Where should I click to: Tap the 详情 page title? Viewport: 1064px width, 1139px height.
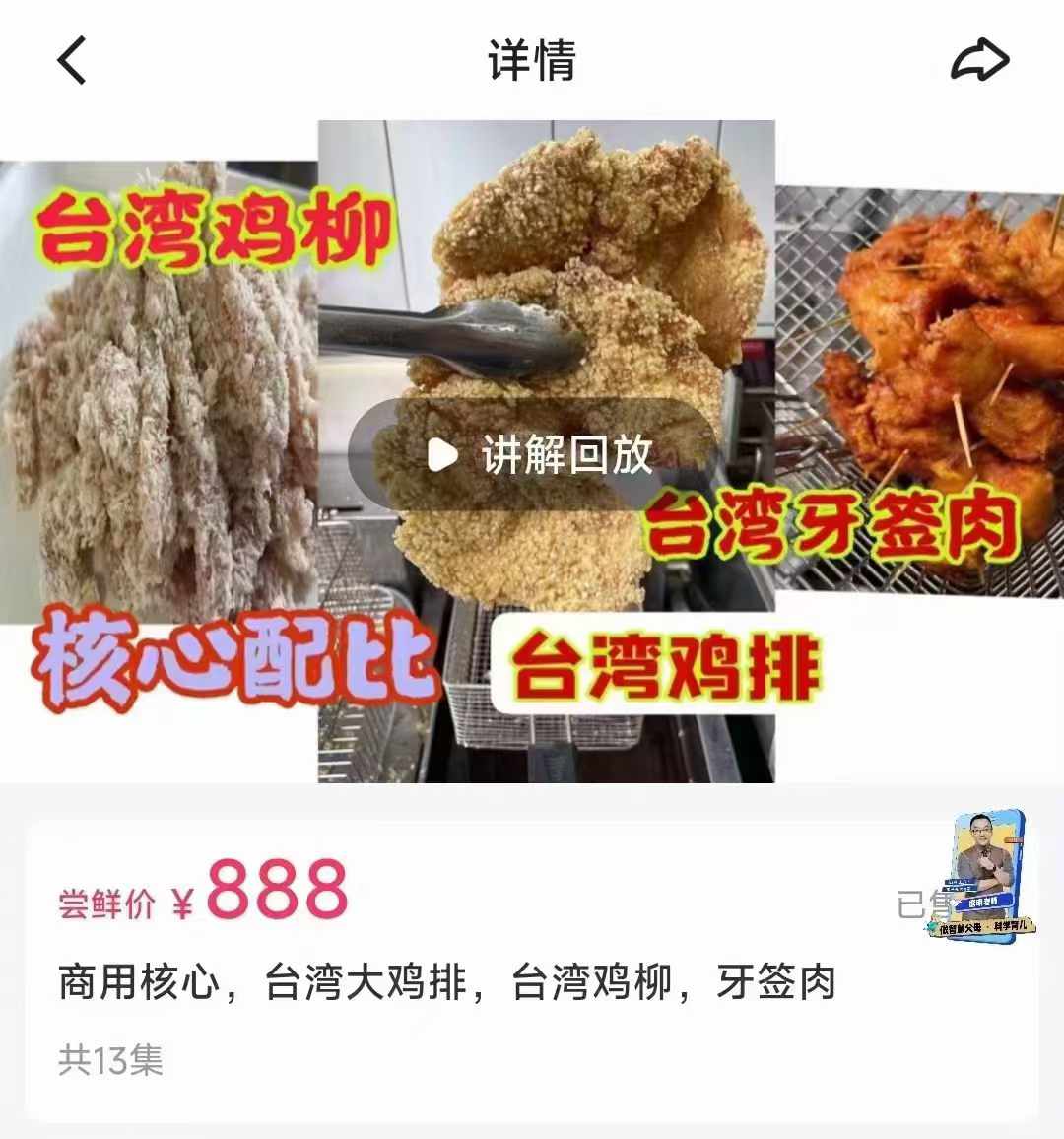pos(532,61)
